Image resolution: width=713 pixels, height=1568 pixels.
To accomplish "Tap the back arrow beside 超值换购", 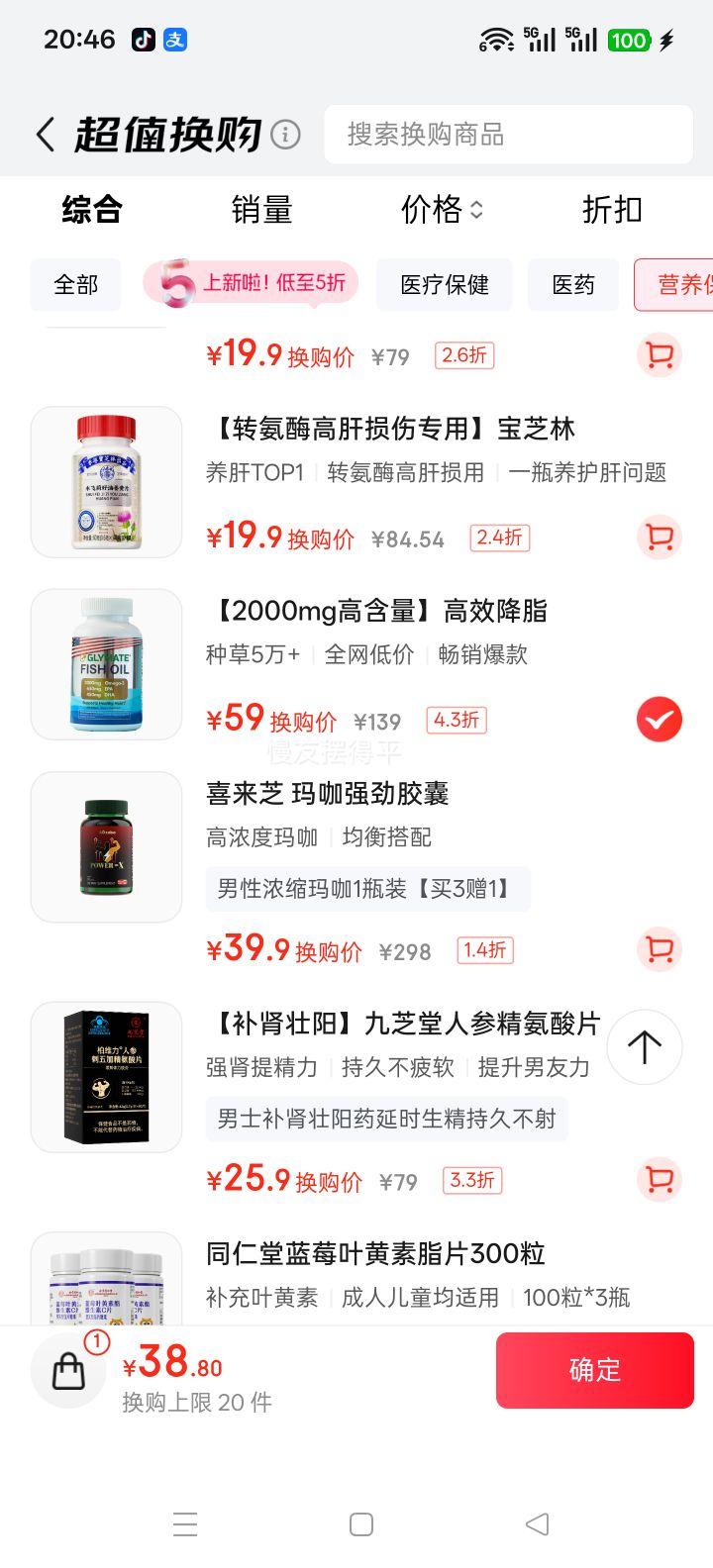I will tap(45, 134).
